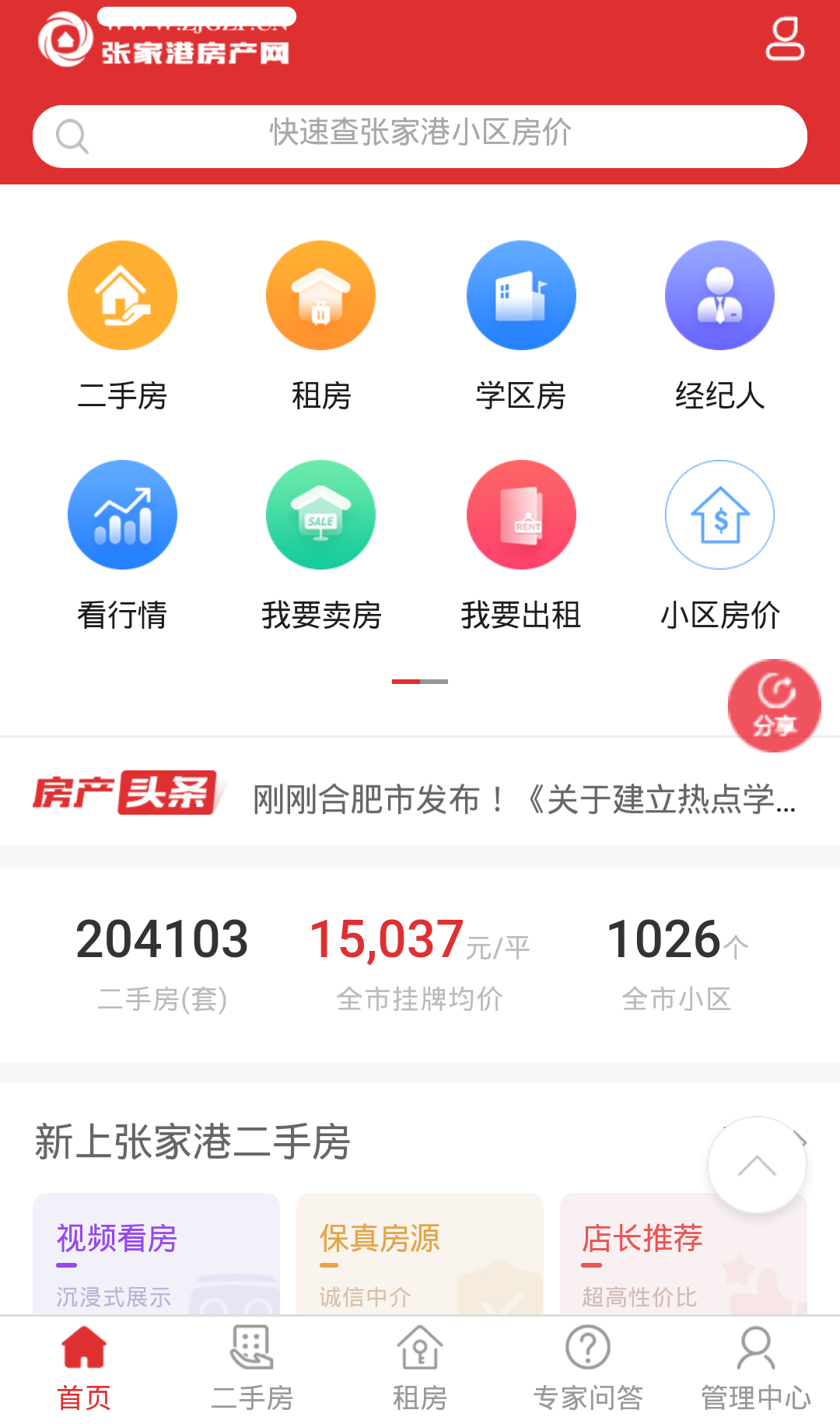Image resolution: width=840 pixels, height=1424 pixels.
Task: Open the 视频看房 card
Action: pyautogui.click(x=156, y=1253)
